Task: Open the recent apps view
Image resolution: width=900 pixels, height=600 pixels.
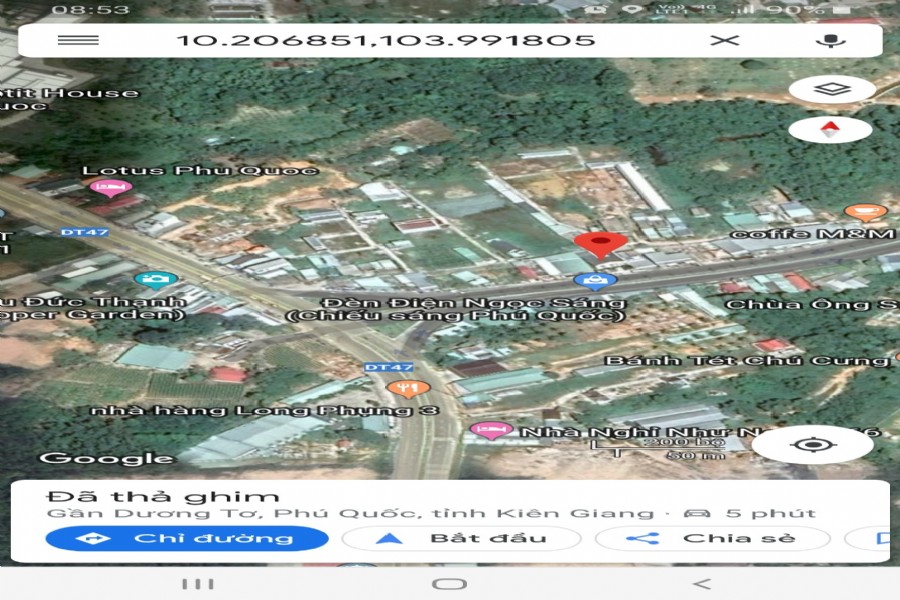Action: (197, 584)
